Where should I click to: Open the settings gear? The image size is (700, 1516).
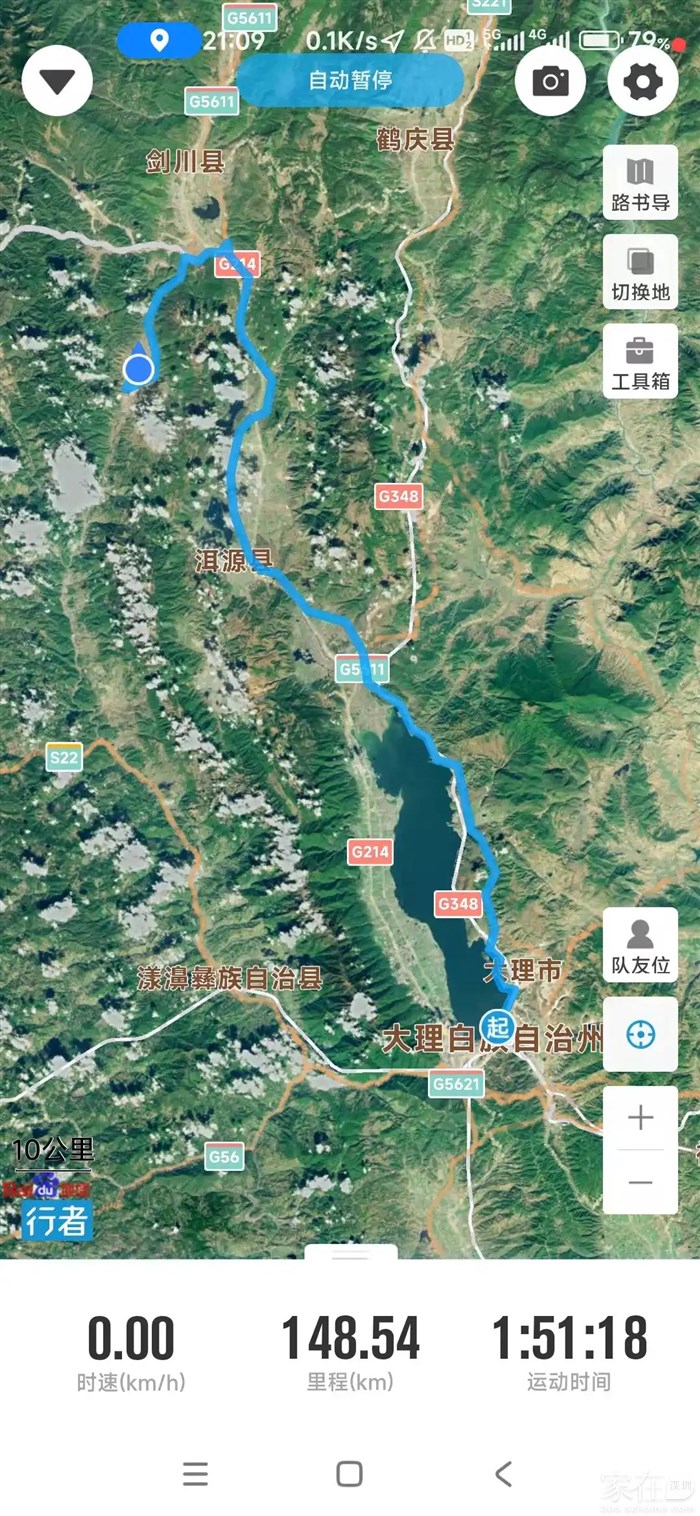642,81
